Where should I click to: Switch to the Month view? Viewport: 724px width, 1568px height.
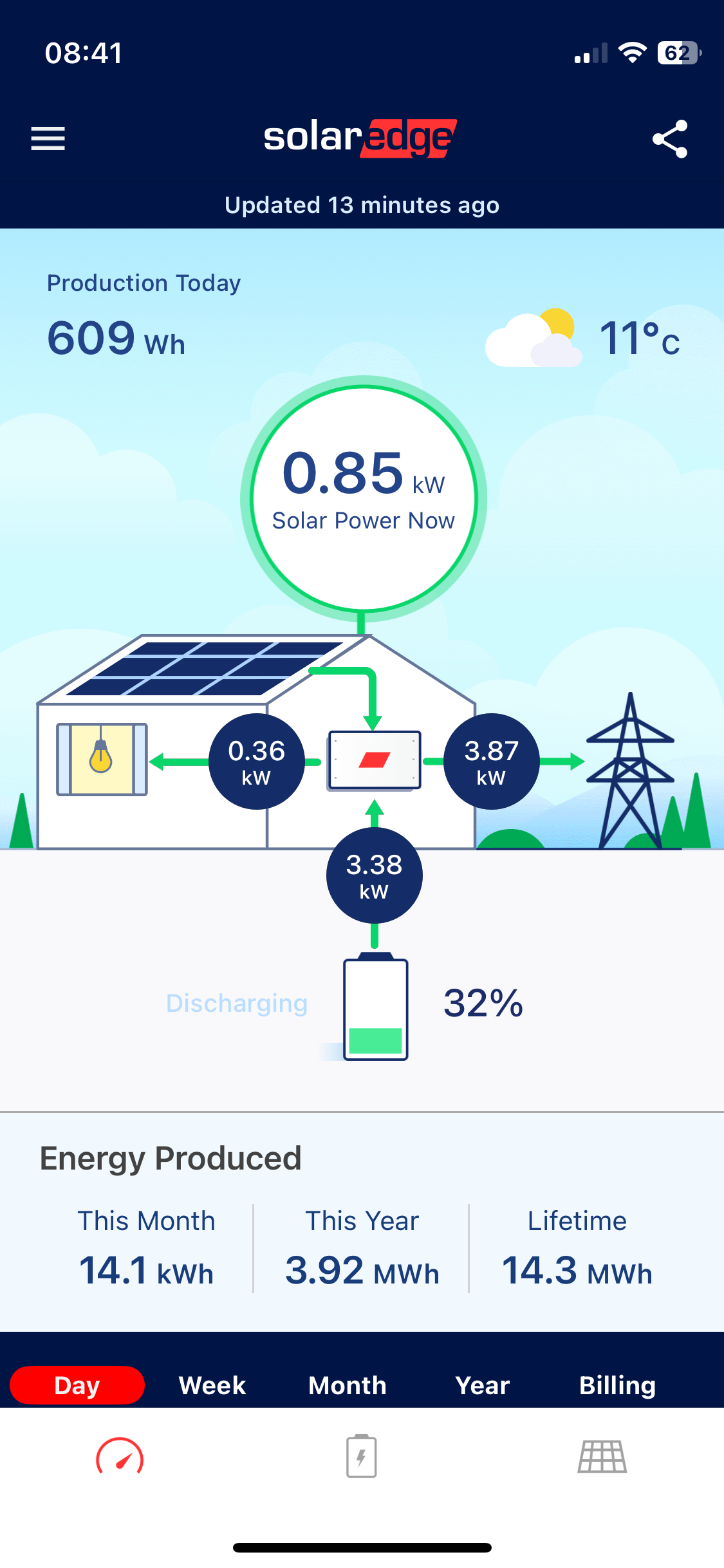pyautogui.click(x=348, y=1385)
